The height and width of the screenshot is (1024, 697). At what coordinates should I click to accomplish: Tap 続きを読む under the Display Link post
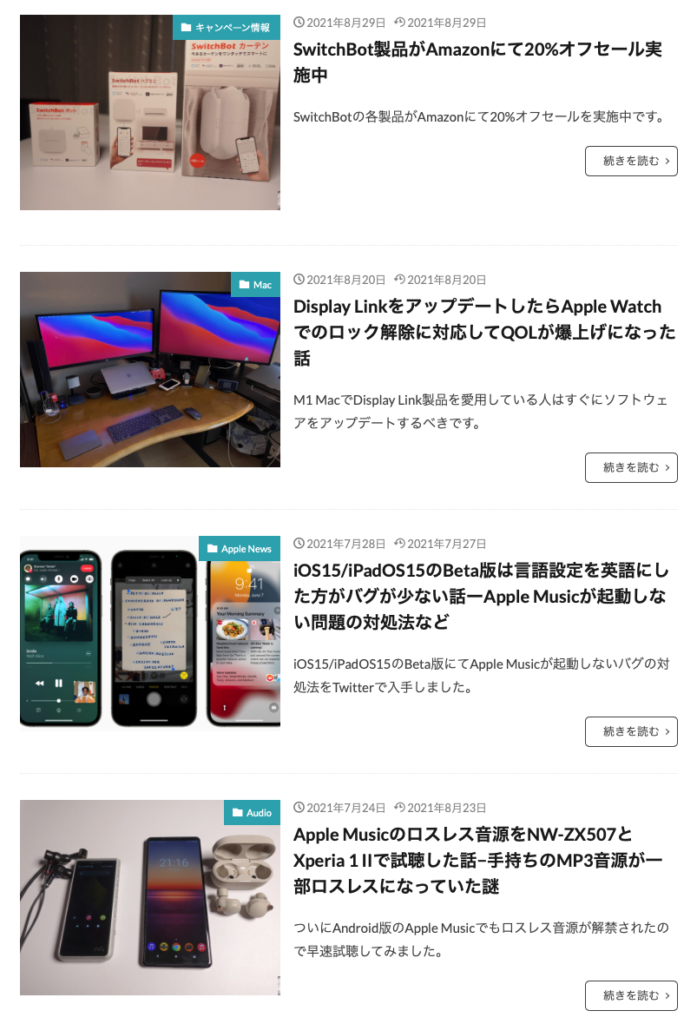pyautogui.click(x=631, y=467)
